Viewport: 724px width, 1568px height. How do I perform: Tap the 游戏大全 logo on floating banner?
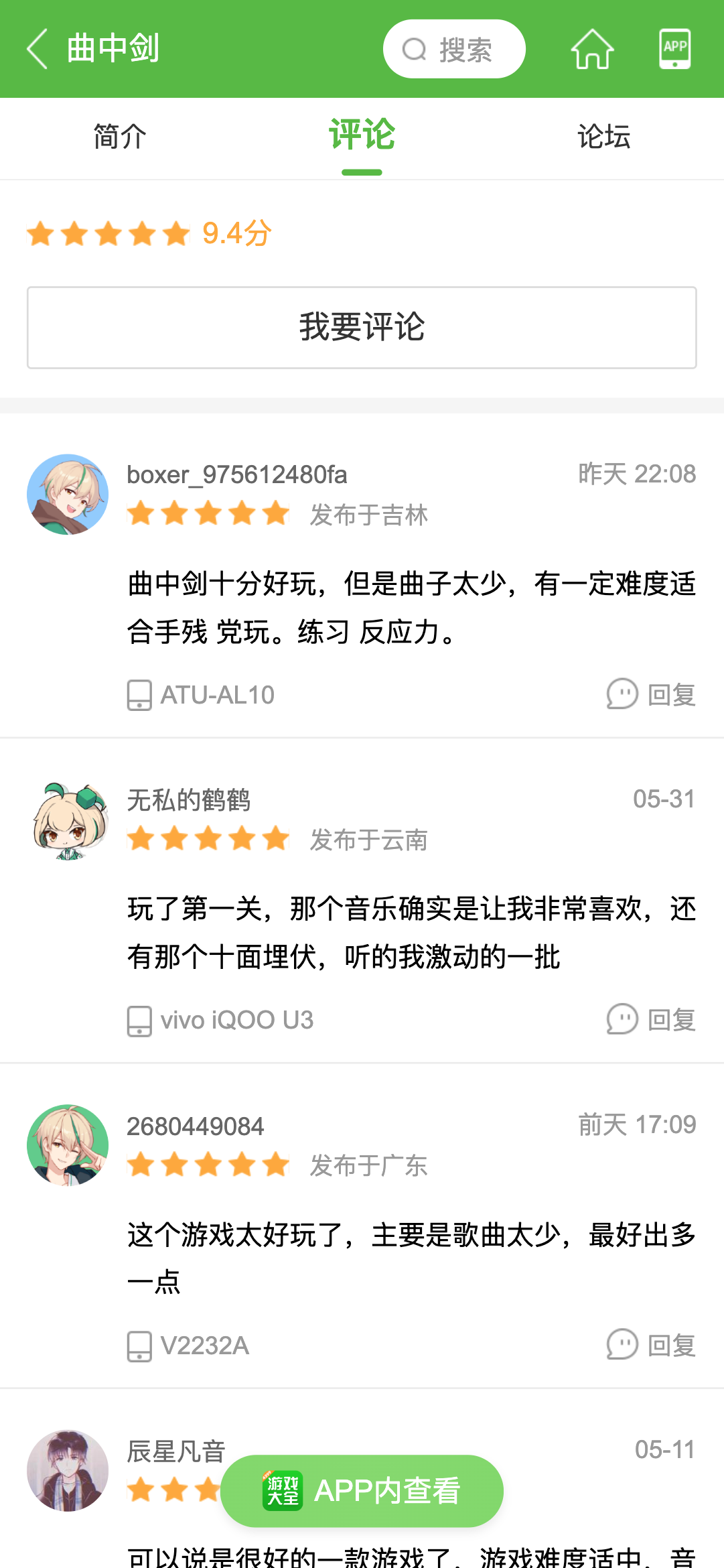(282, 1491)
